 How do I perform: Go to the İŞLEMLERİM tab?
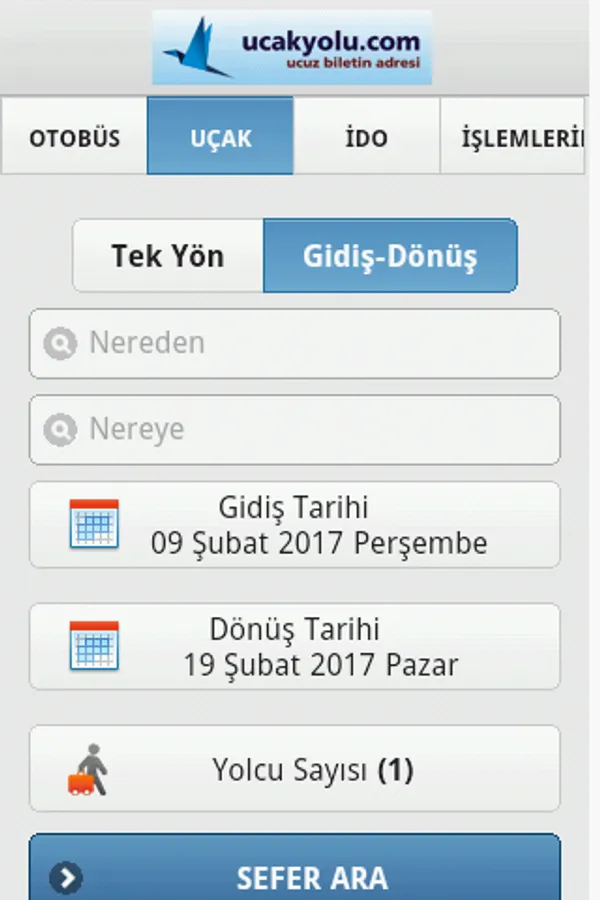tap(515, 137)
